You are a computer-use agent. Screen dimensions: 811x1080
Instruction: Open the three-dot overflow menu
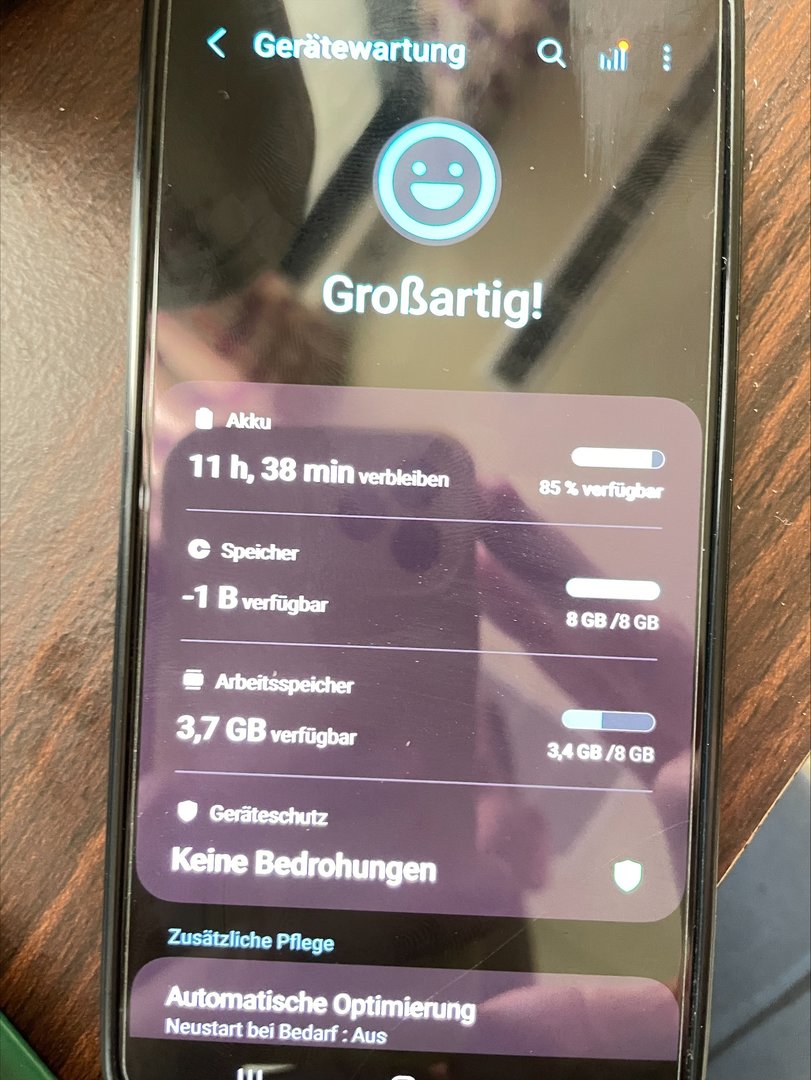pos(667,58)
